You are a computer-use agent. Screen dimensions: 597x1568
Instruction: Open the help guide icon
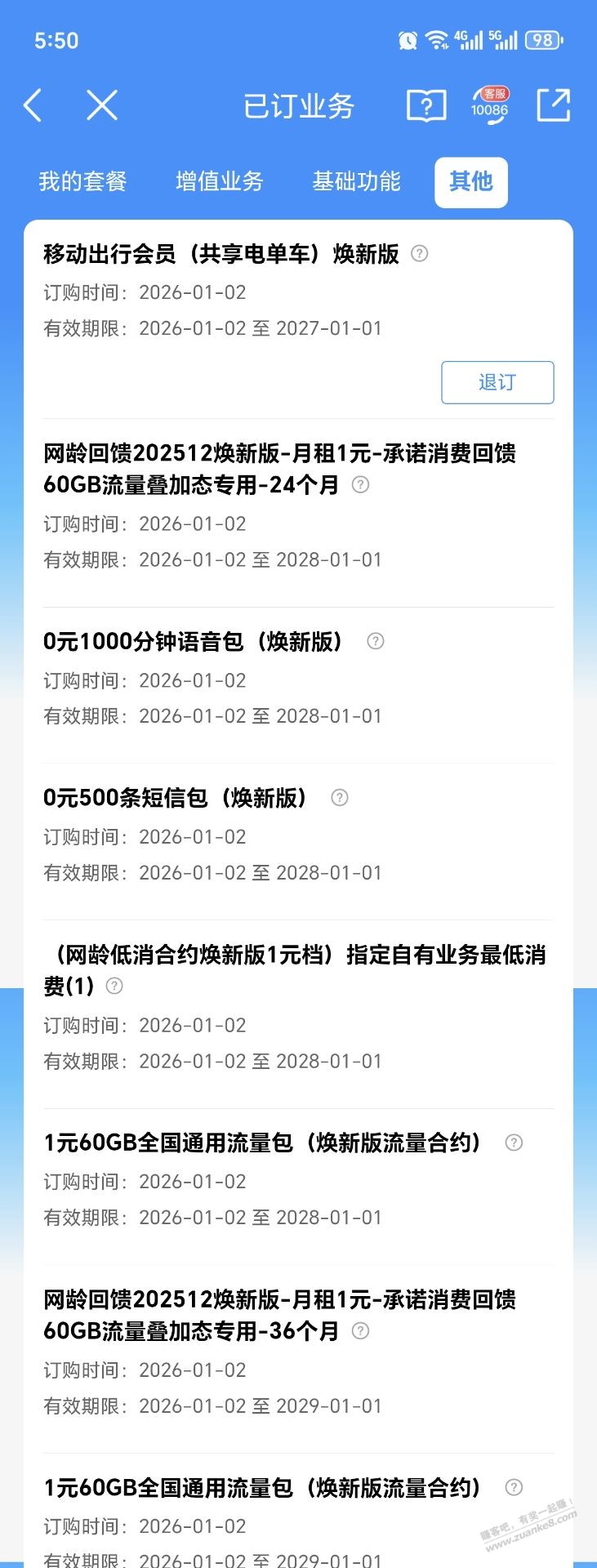[x=426, y=106]
